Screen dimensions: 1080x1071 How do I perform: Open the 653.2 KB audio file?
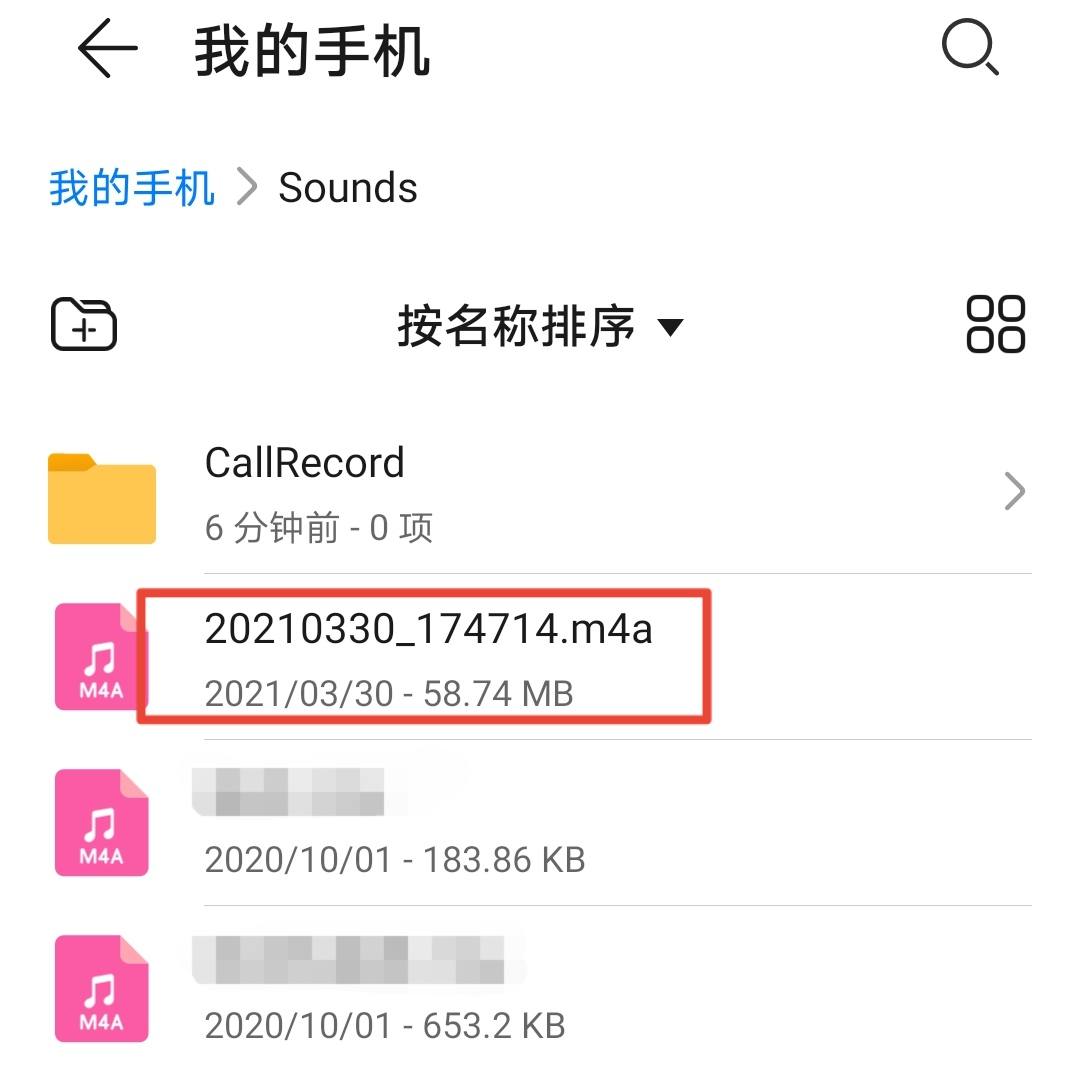[540, 989]
